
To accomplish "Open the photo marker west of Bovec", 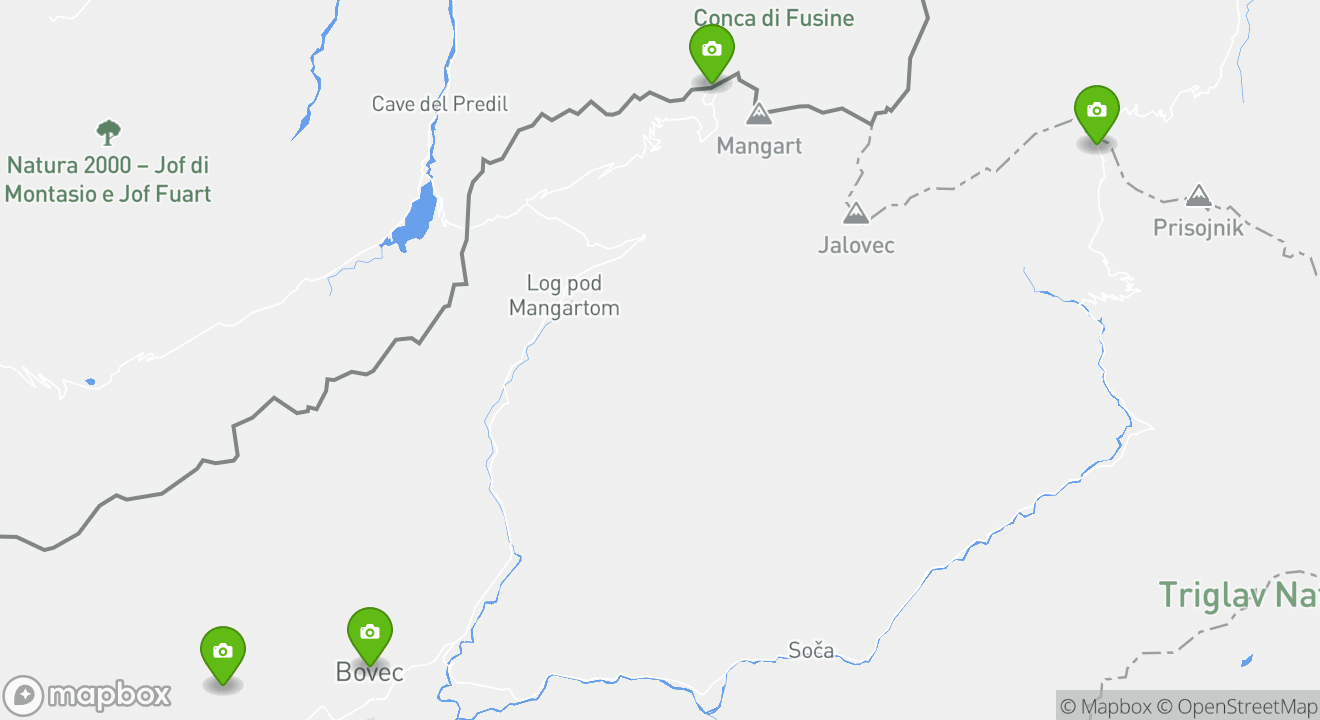I will click(x=222, y=653).
